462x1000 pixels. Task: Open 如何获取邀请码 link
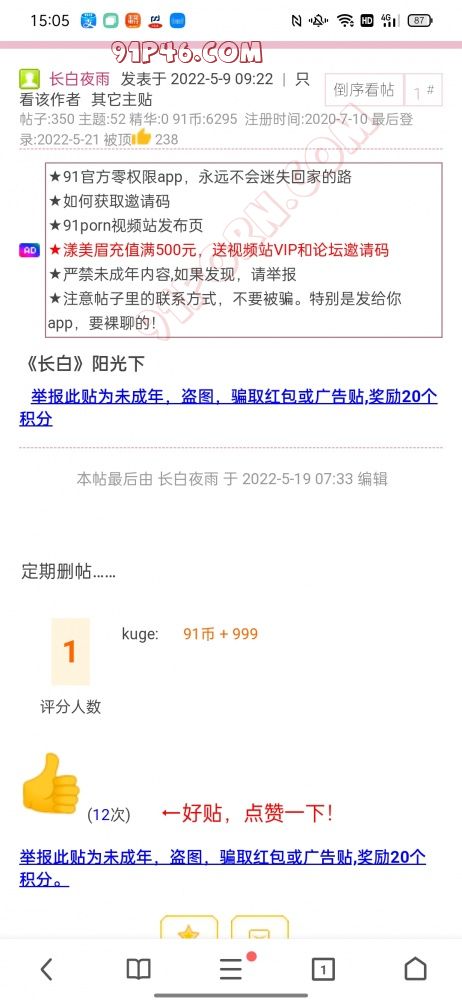[109, 202]
